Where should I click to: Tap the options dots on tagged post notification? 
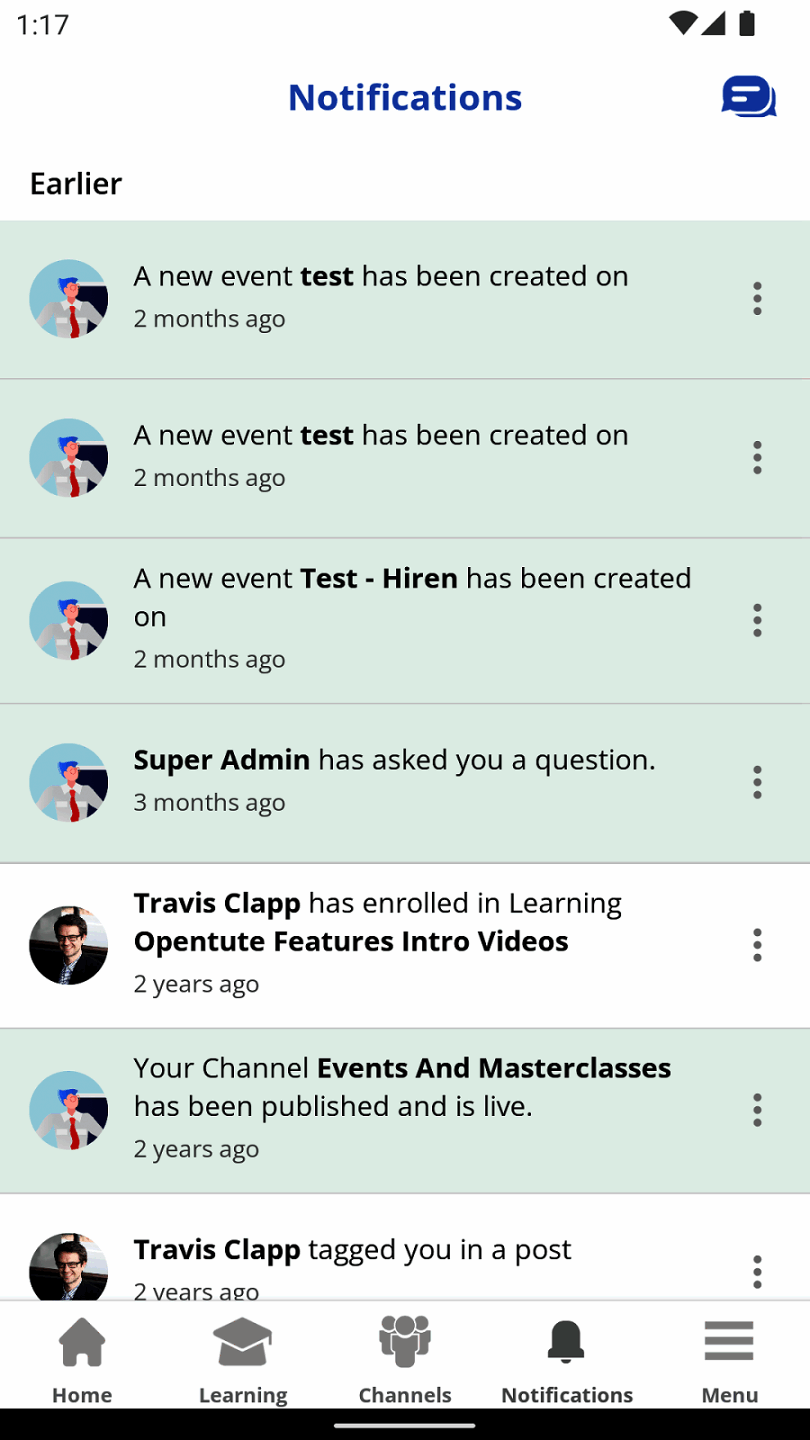757,1272
